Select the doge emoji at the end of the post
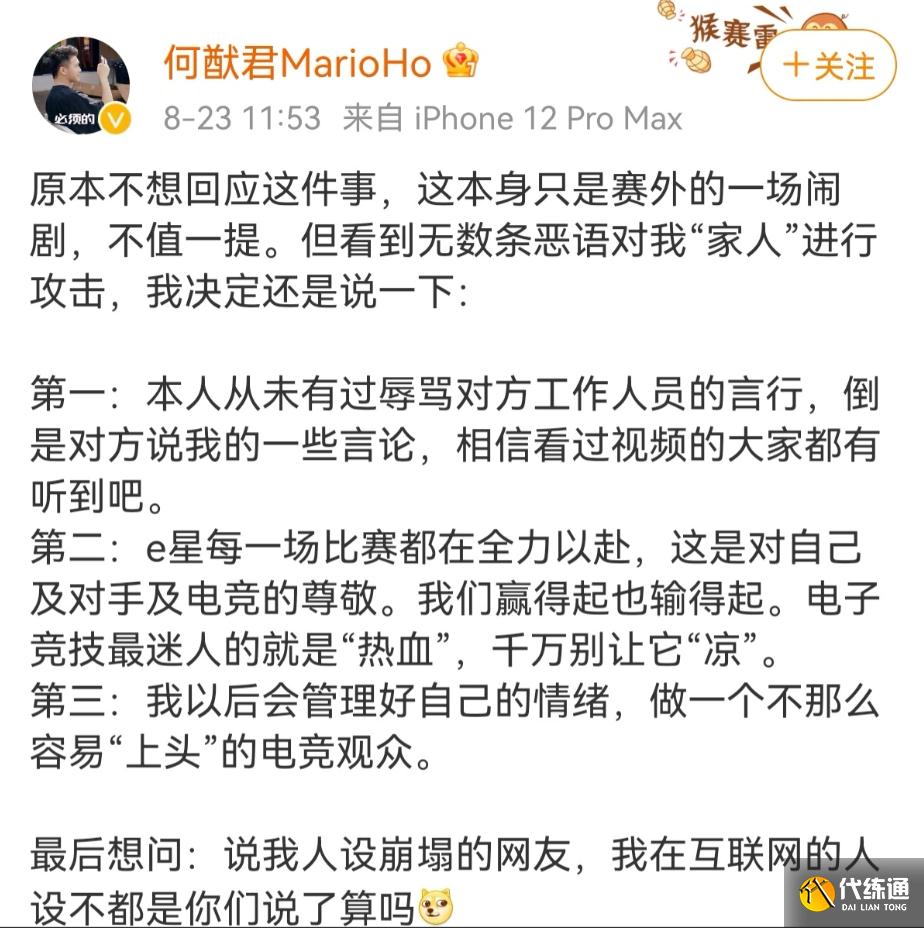The width and height of the screenshot is (924, 928). [436, 905]
